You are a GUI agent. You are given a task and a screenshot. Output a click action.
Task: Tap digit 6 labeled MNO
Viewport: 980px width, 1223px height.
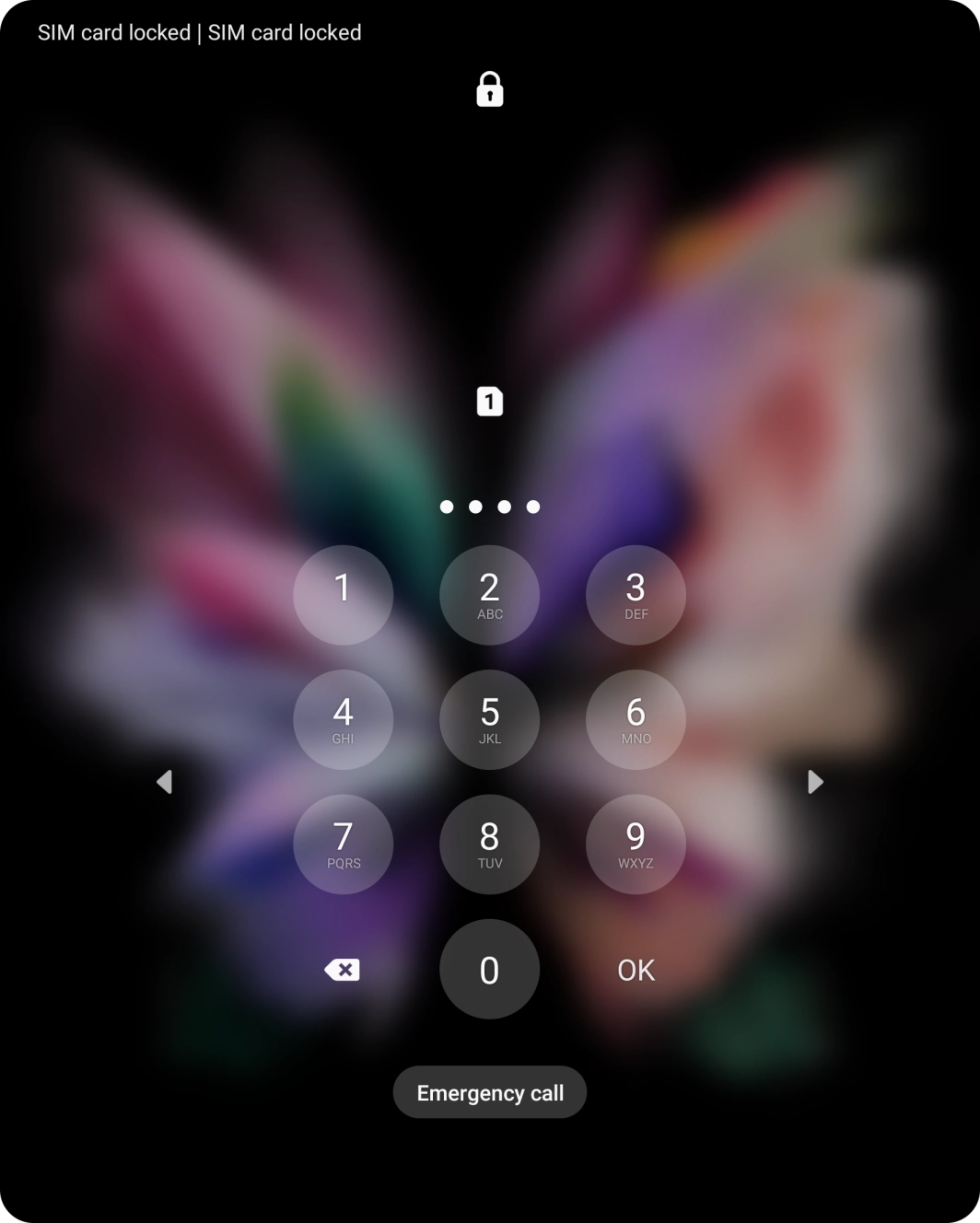pyautogui.click(x=635, y=720)
